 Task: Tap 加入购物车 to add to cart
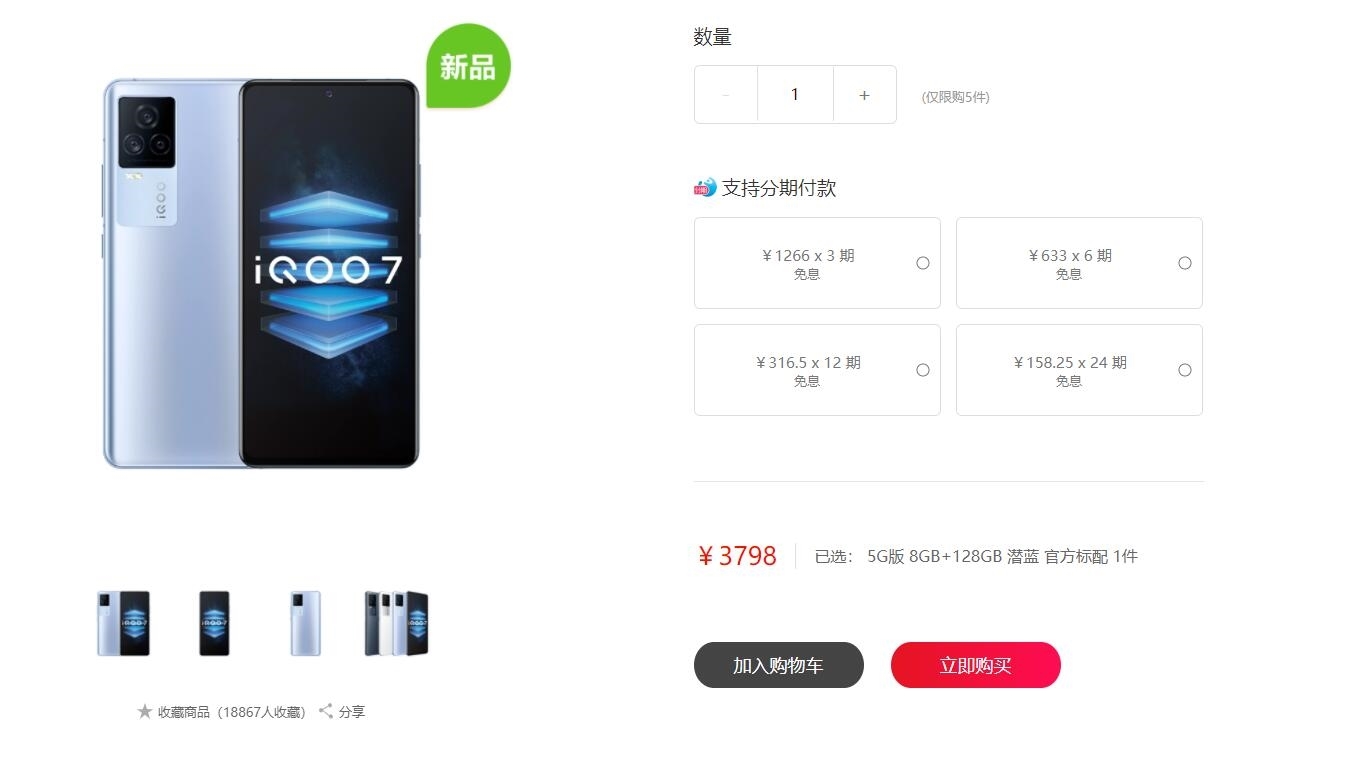(x=778, y=665)
